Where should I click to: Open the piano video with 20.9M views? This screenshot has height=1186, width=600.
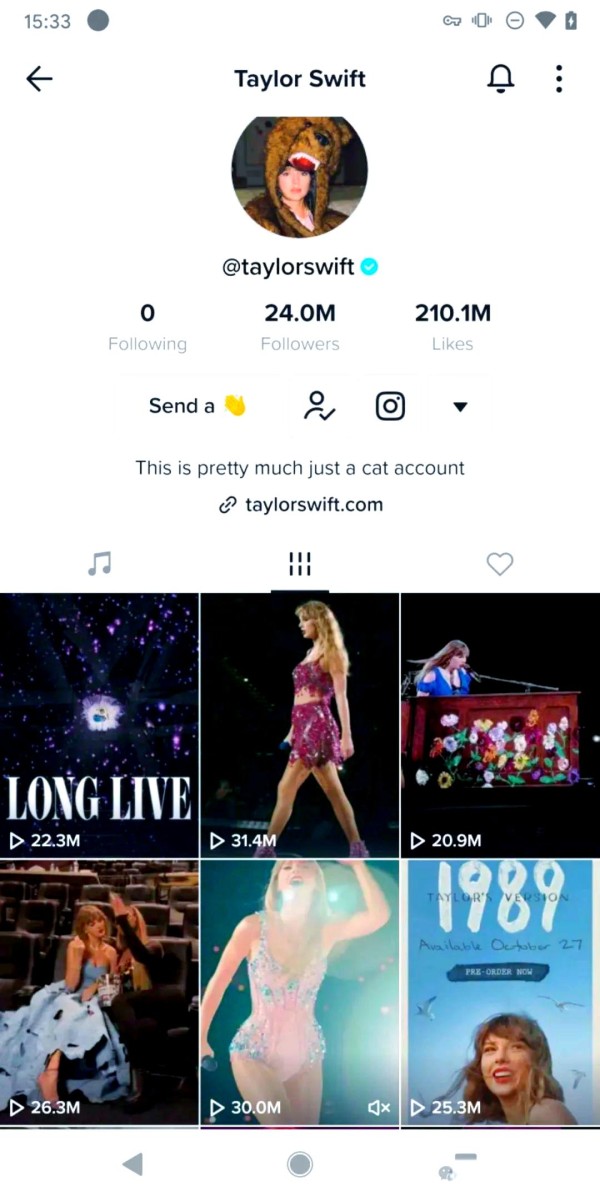point(501,725)
